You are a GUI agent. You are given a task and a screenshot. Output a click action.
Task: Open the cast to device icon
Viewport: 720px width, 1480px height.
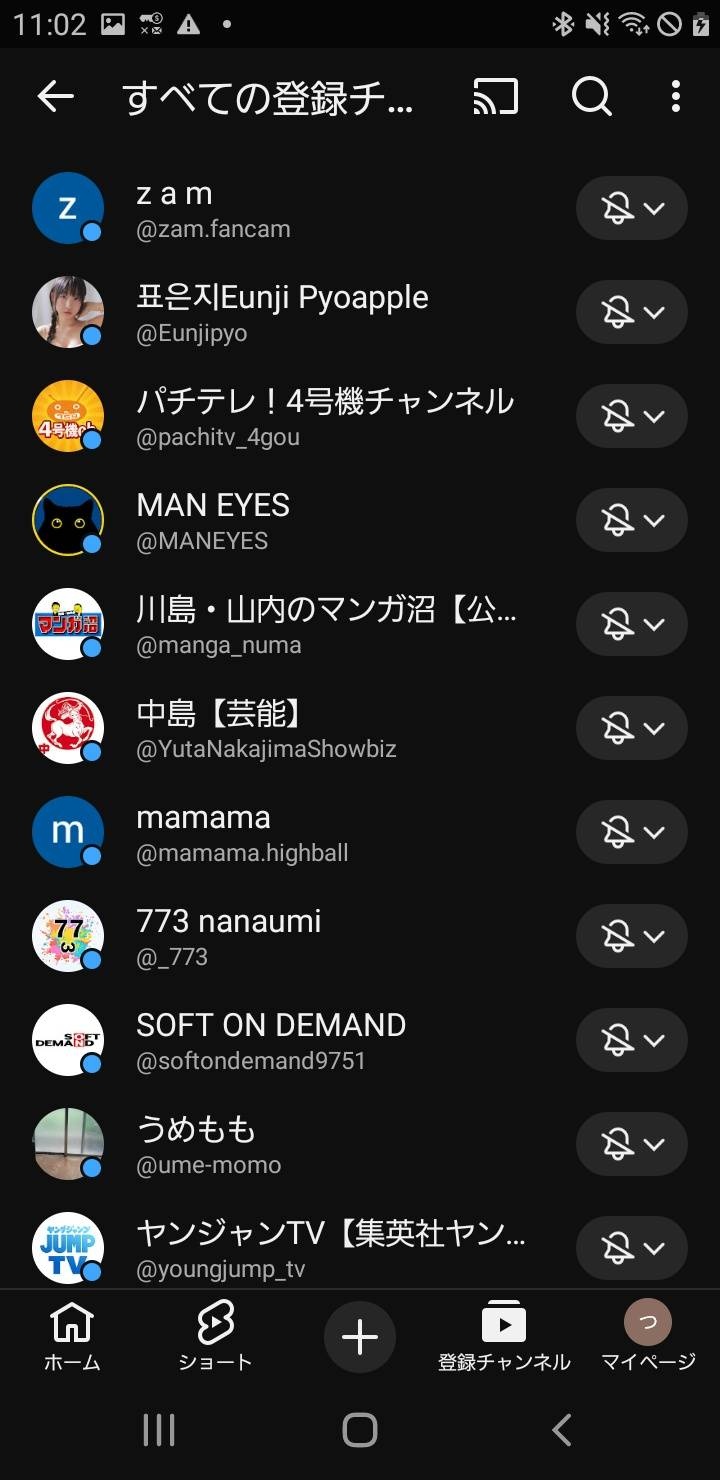(x=496, y=96)
